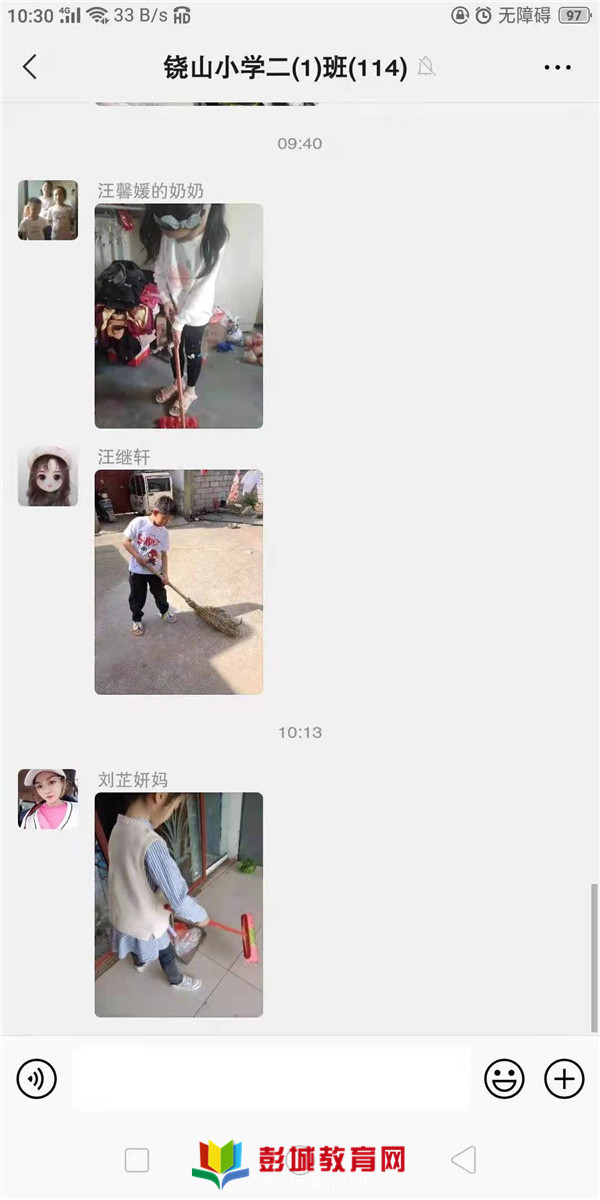Open the three-dot chat options menu
600x1200 pixels.
(x=557, y=67)
